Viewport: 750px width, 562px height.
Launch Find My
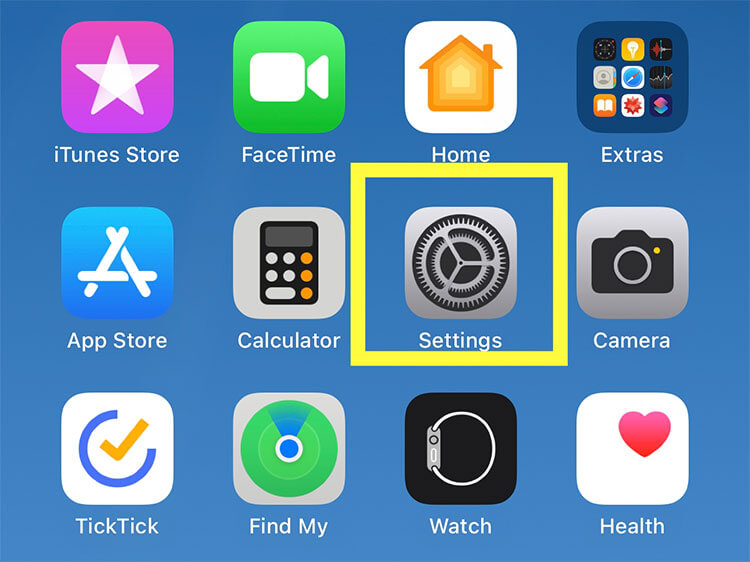pos(289,448)
